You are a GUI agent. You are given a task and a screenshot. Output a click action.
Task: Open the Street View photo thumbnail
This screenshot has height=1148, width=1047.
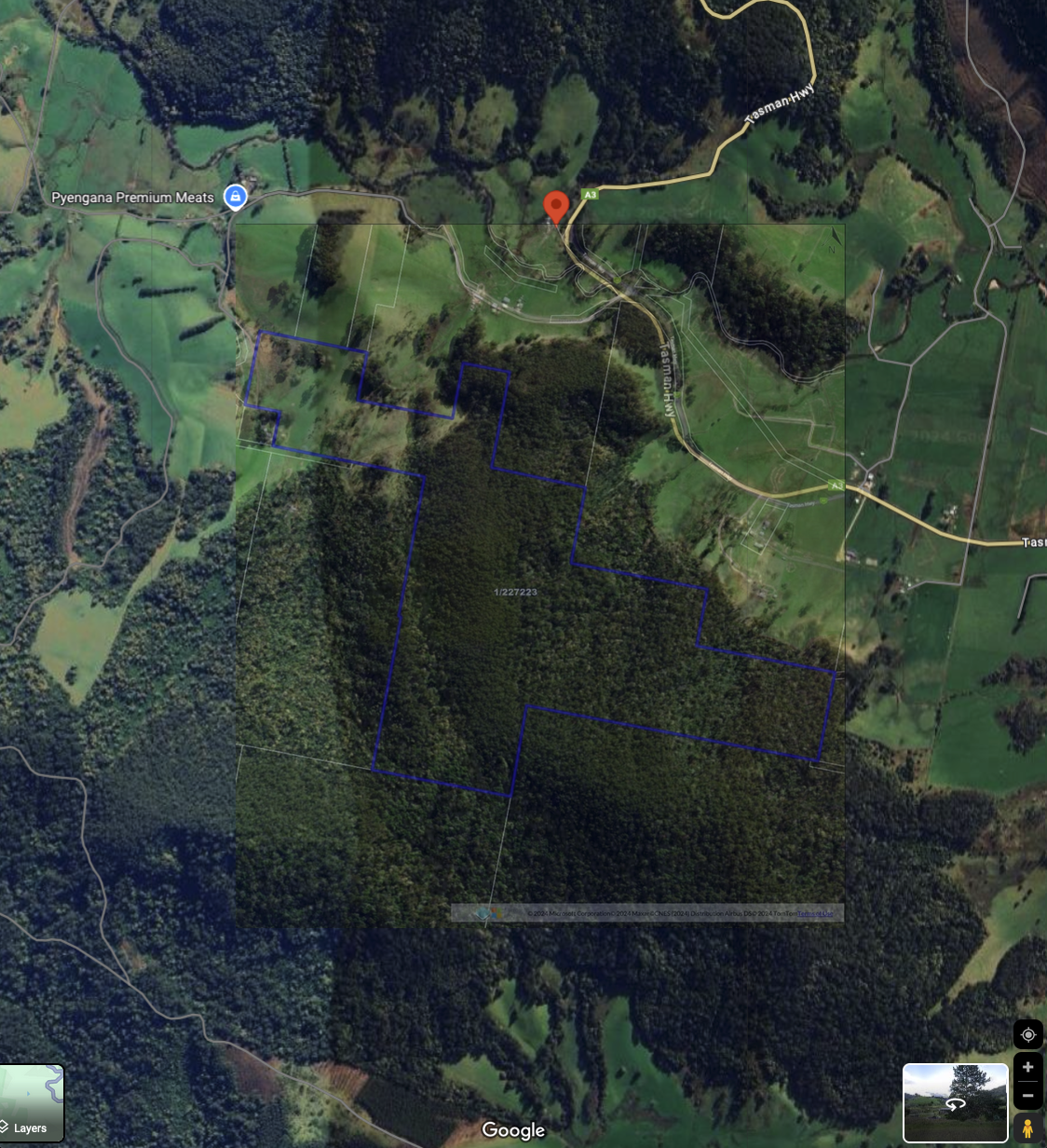[955, 1102]
